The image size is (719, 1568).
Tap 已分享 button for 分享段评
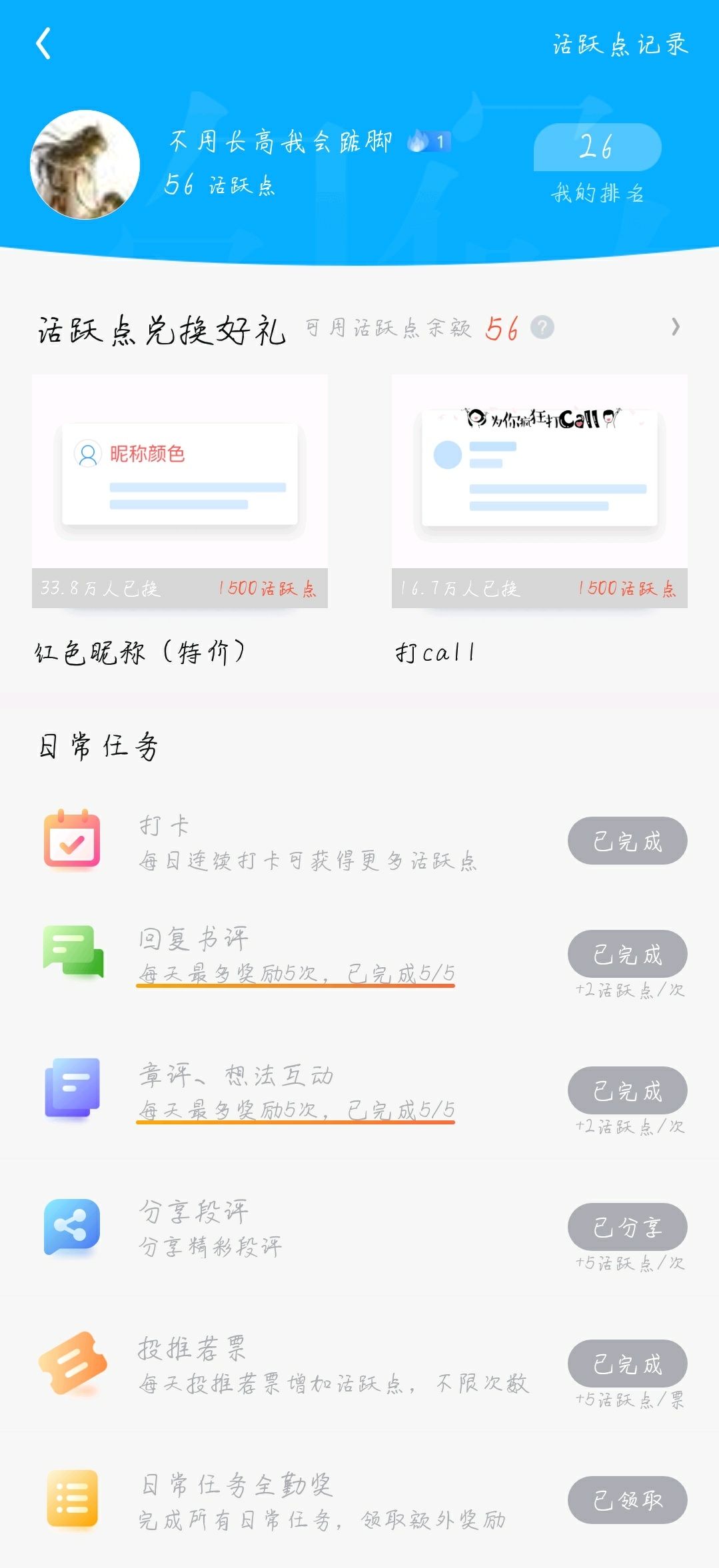point(627,1227)
